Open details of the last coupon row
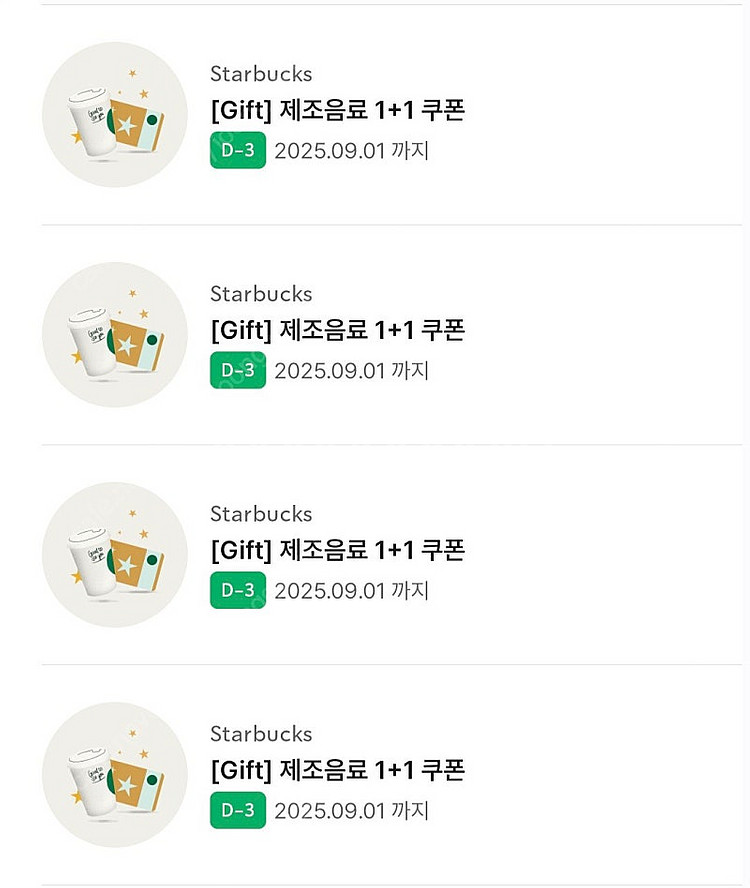This screenshot has width=750, height=888. pyautogui.click(x=375, y=775)
